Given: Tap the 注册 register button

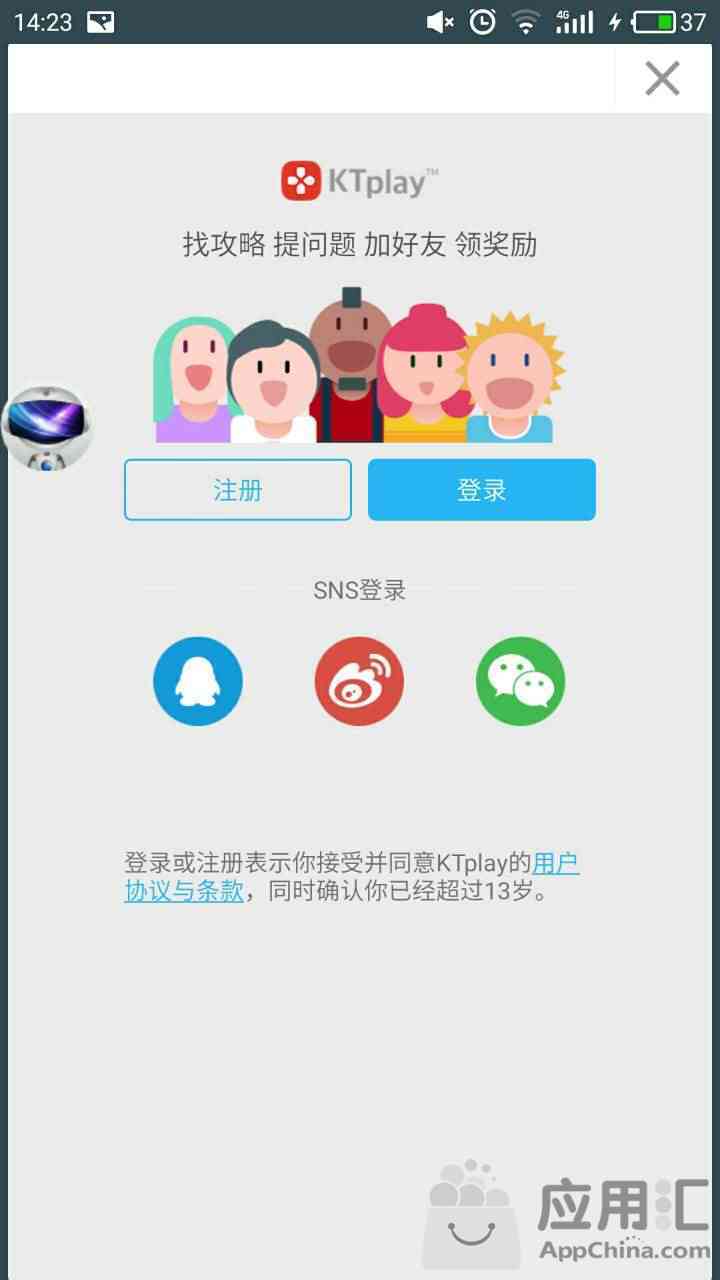Looking at the screenshot, I should (238, 490).
